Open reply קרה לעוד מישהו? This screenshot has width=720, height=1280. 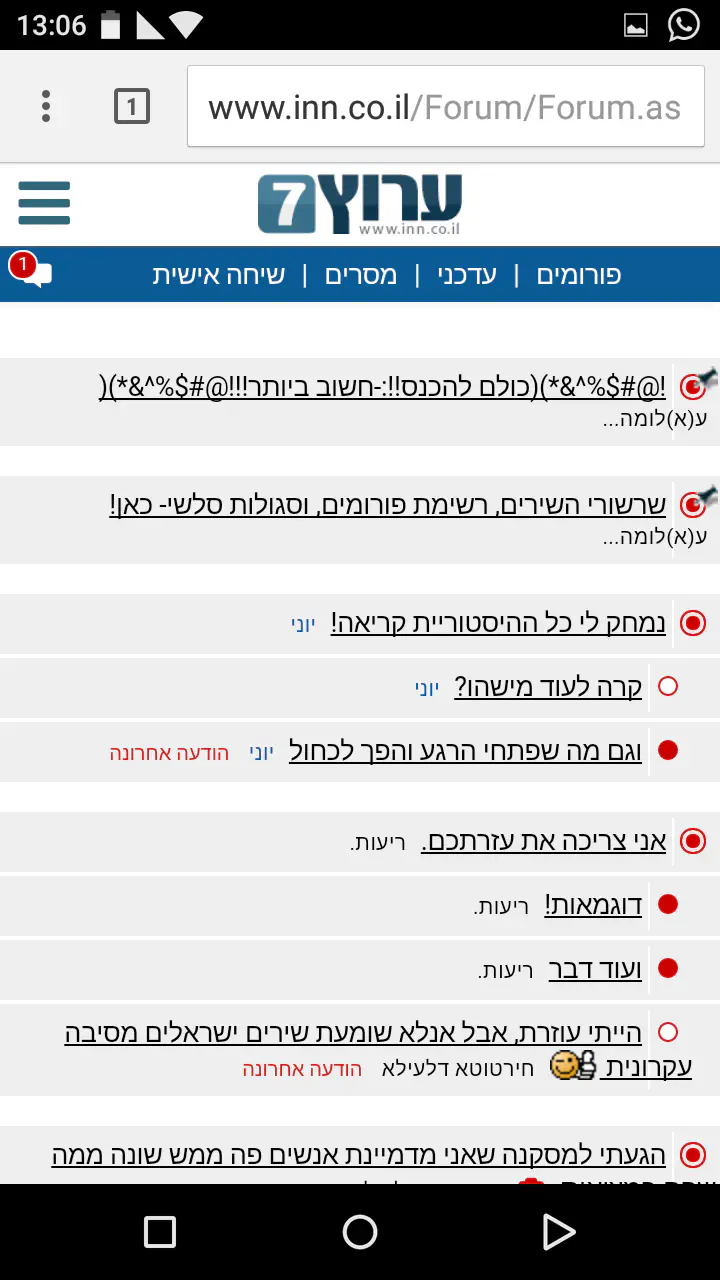548,687
